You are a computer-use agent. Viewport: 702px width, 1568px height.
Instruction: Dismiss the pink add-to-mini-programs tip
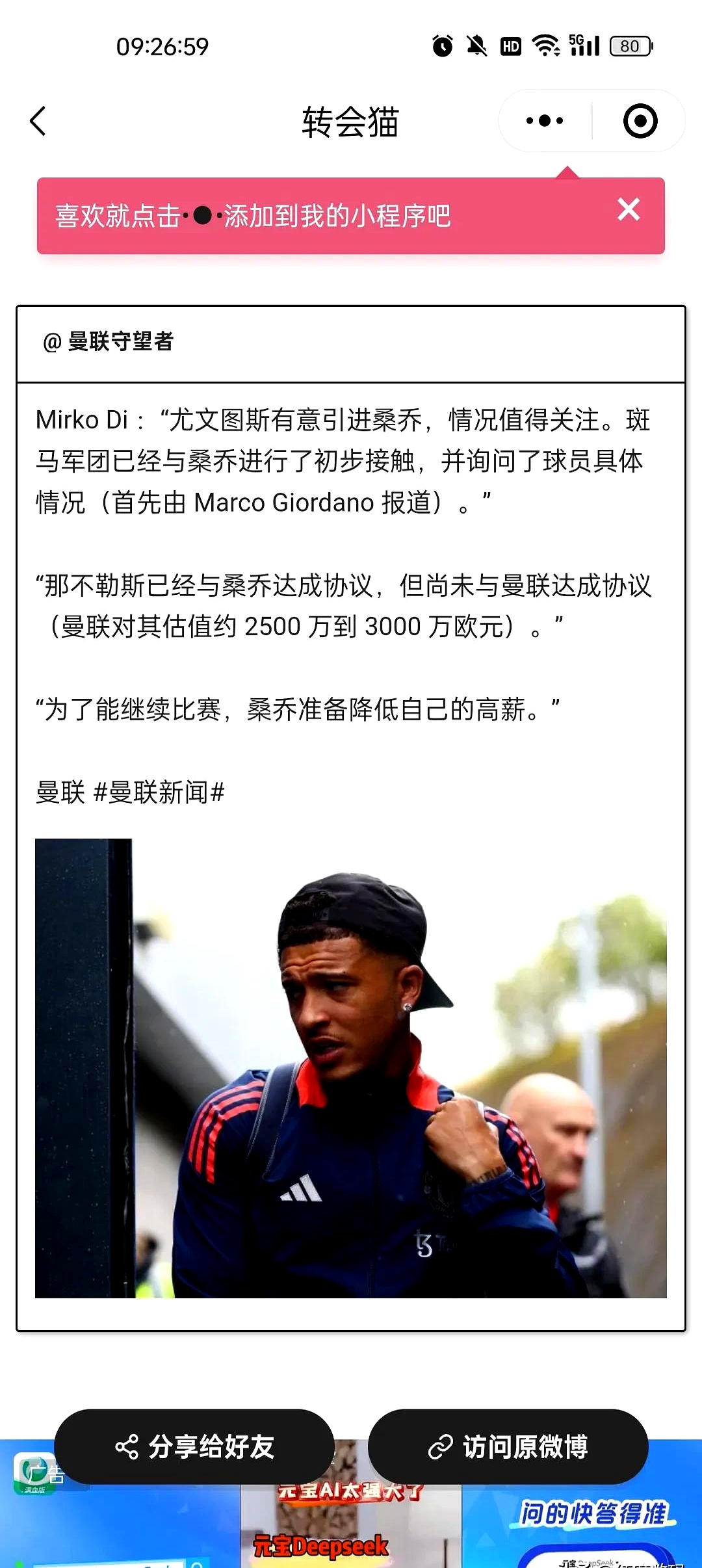click(x=629, y=210)
